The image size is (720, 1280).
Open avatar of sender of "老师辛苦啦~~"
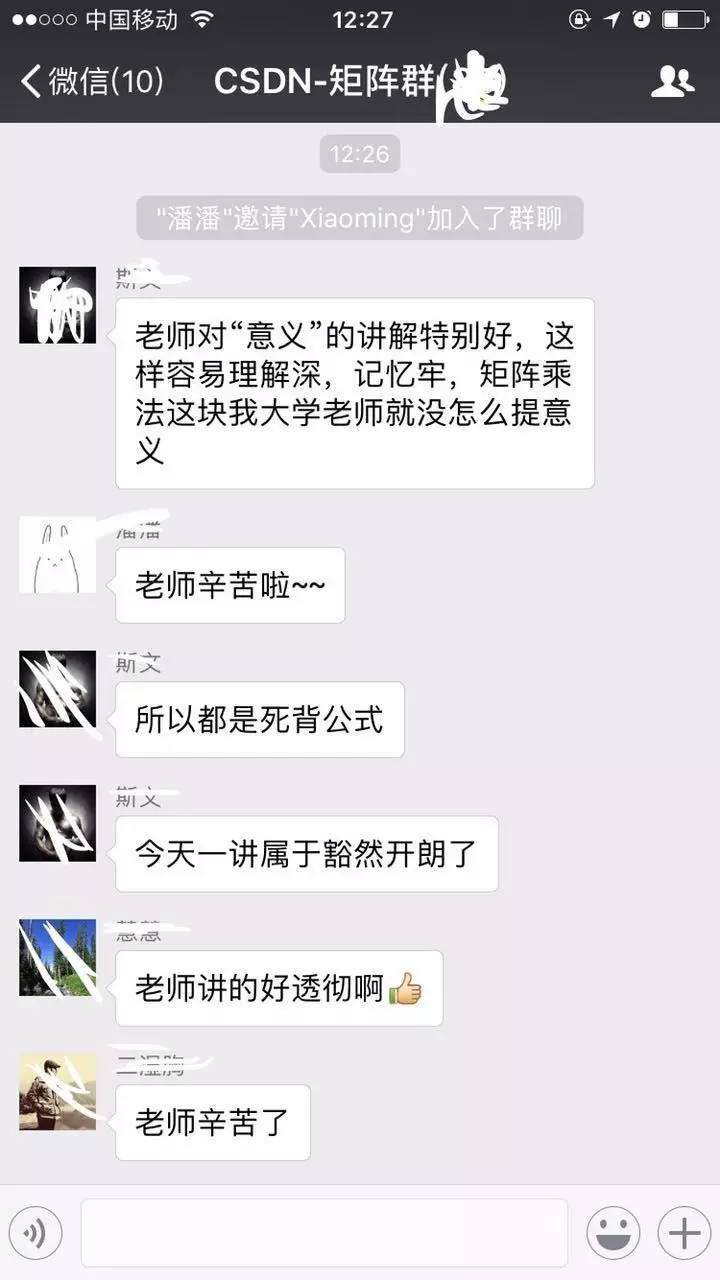58,555
